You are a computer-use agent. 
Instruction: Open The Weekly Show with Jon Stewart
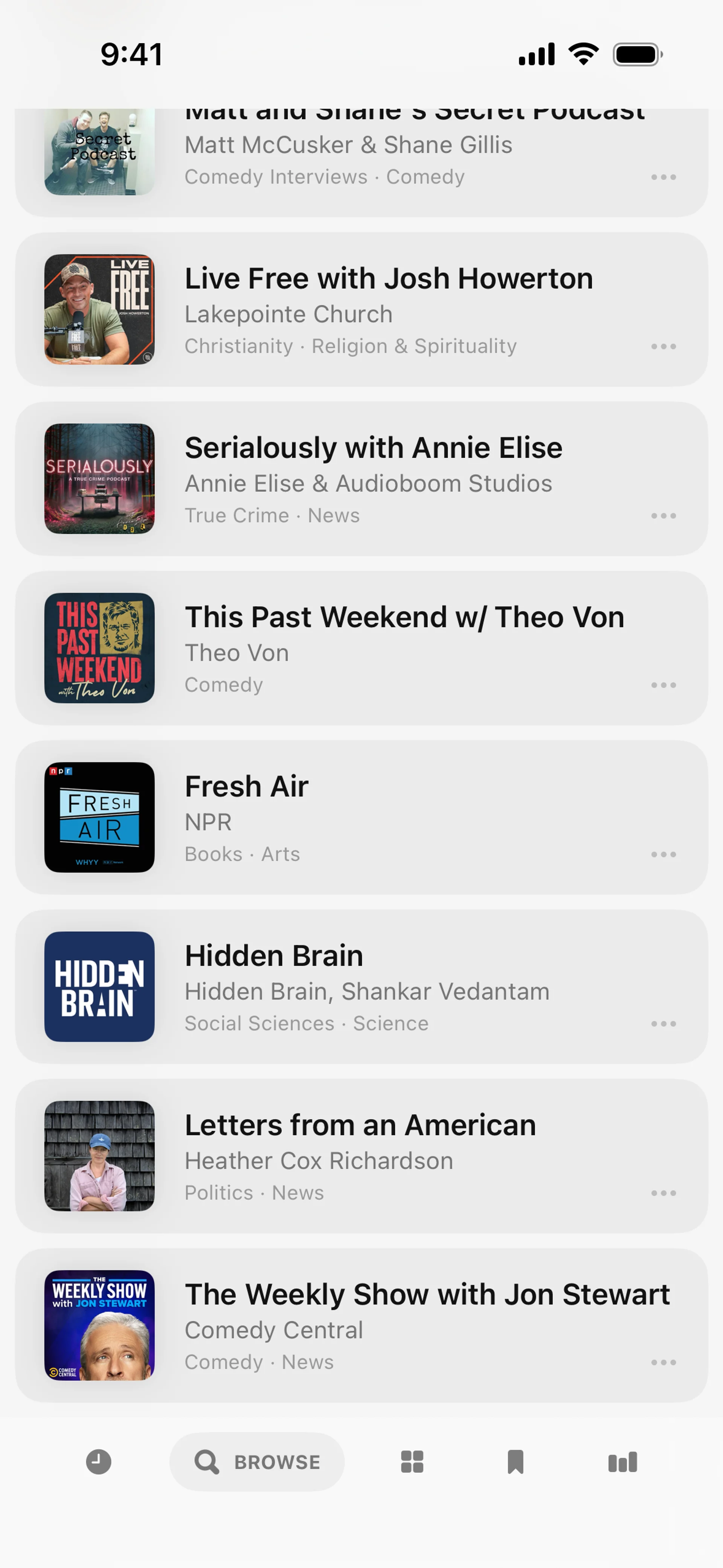point(427,1295)
